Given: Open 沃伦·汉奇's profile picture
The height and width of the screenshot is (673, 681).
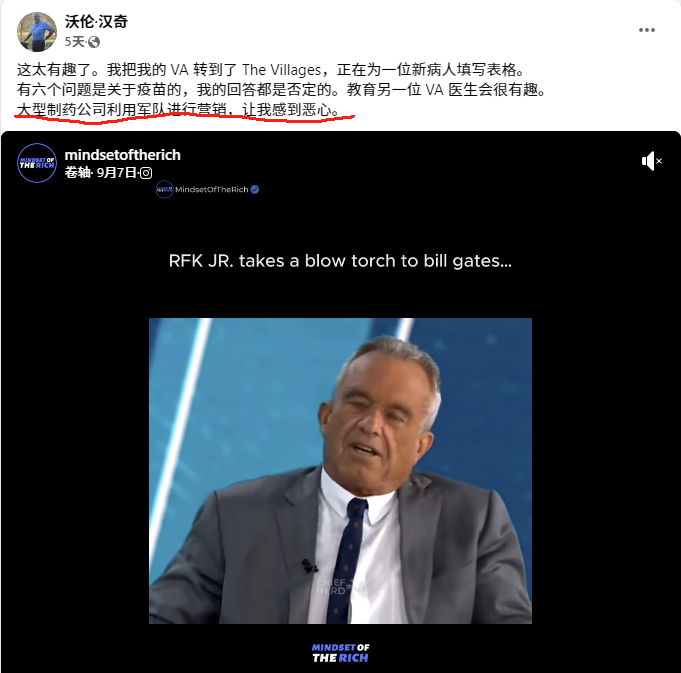Looking at the screenshot, I should pos(36,31).
